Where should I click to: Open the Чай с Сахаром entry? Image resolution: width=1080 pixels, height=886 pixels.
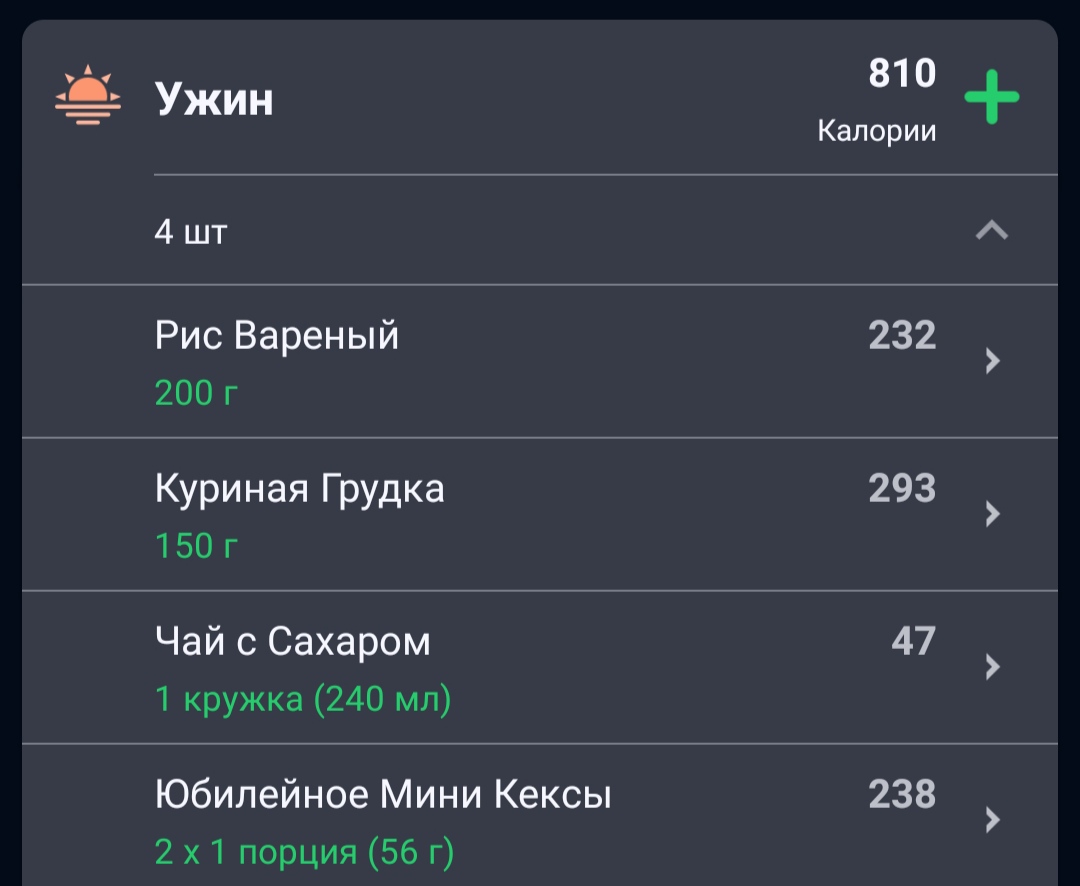tap(540, 667)
